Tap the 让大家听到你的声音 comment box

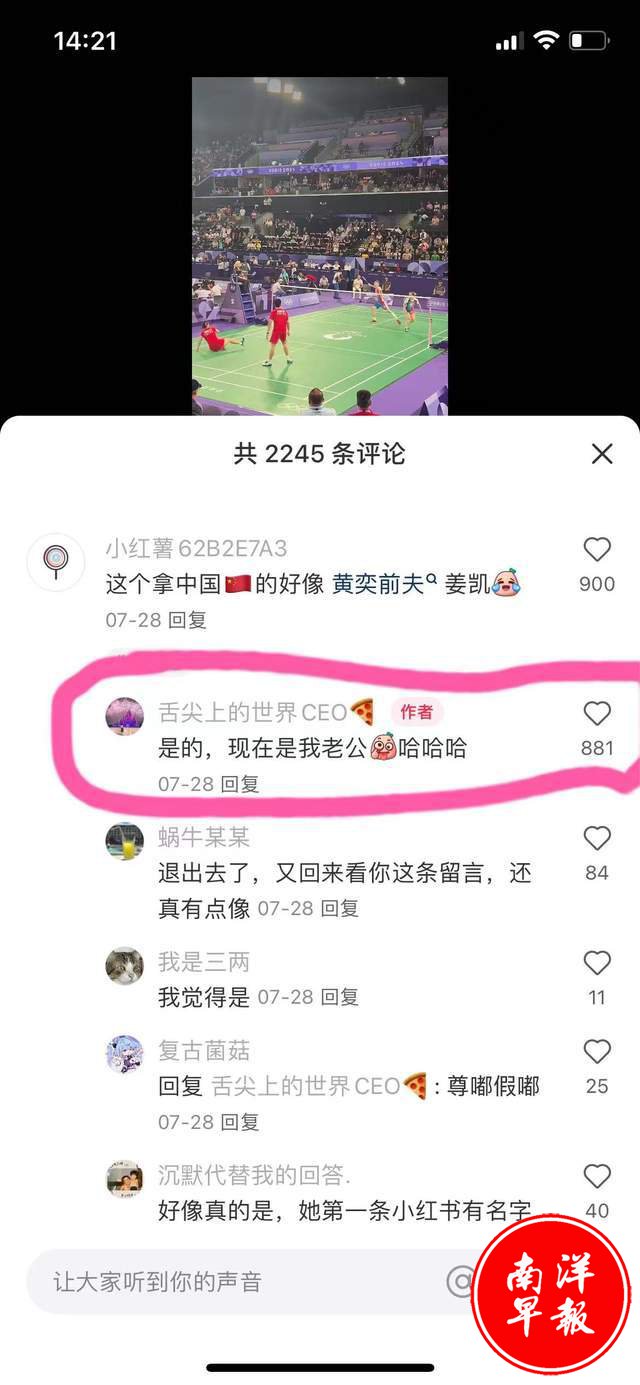(230, 1282)
